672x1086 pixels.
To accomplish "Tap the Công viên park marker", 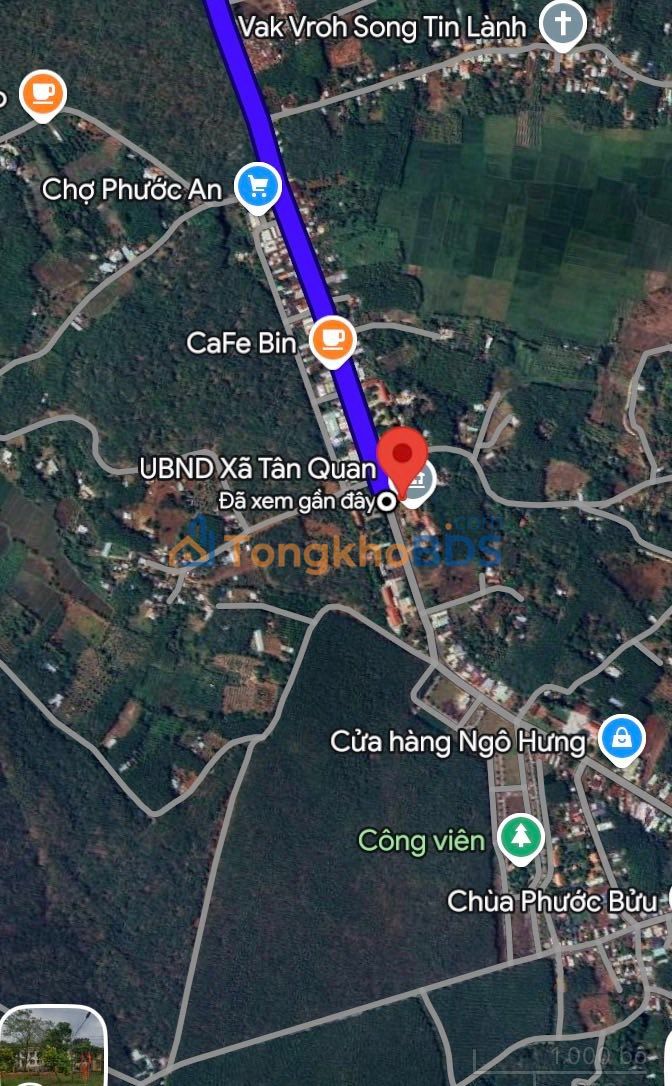I will pos(520,838).
